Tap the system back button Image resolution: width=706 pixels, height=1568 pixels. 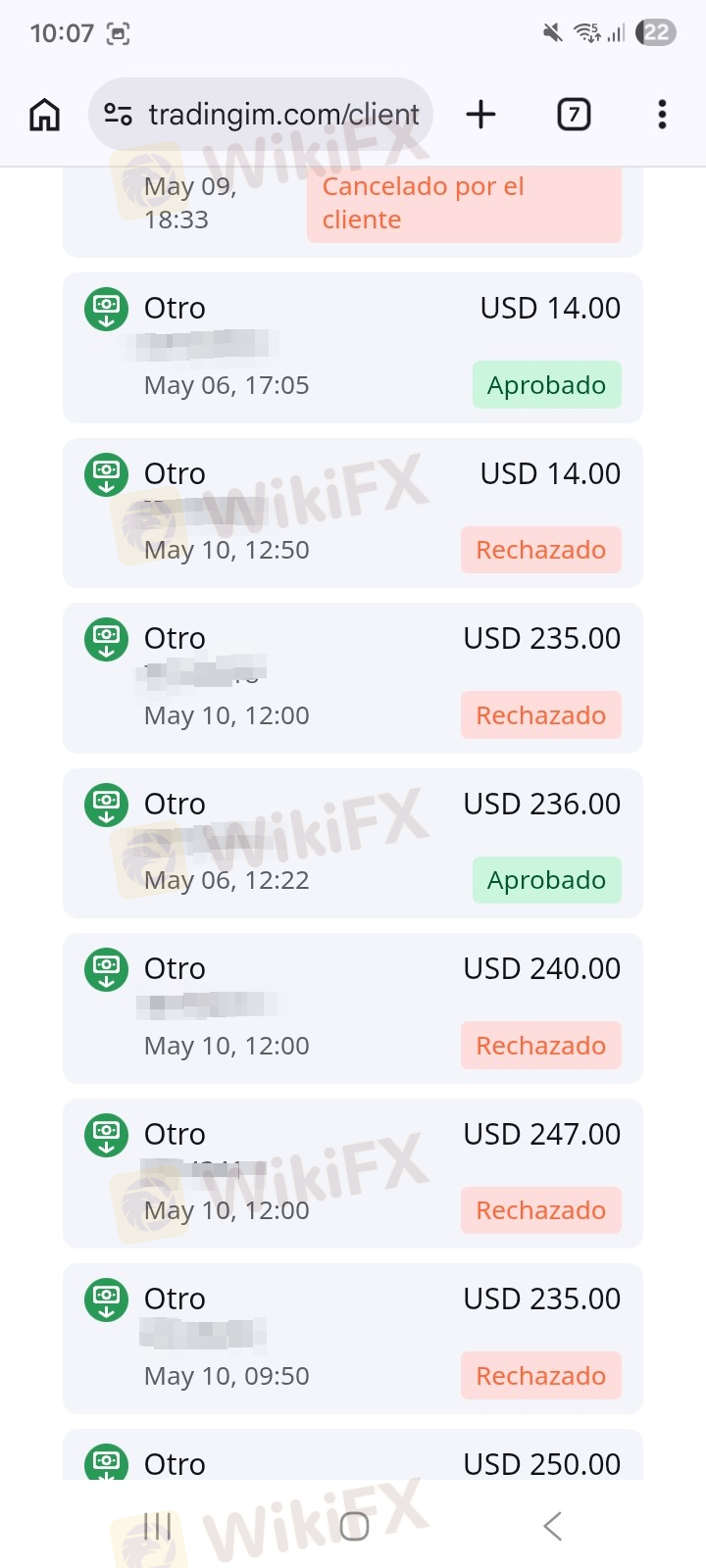click(x=552, y=1526)
